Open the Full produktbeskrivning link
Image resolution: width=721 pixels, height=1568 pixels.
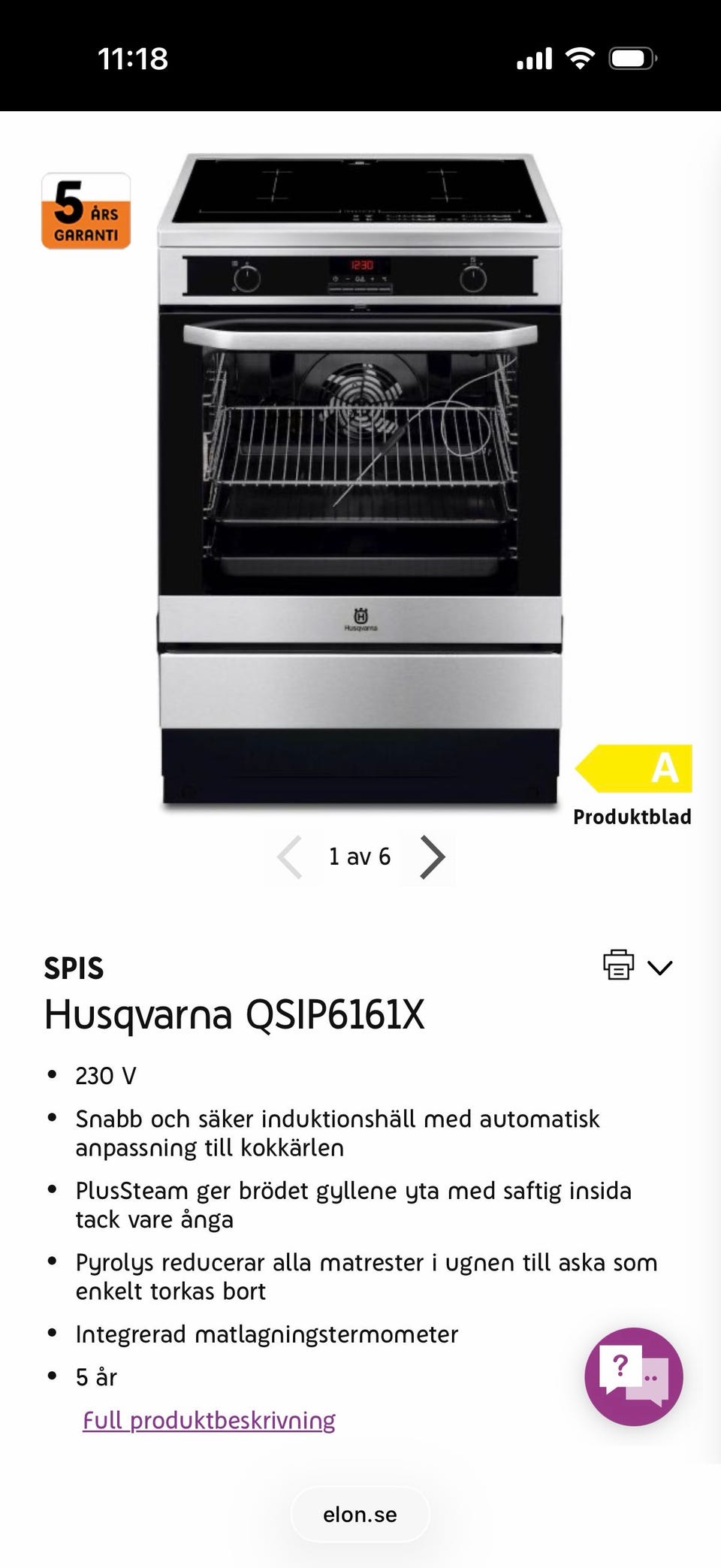(x=209, y=1420)
